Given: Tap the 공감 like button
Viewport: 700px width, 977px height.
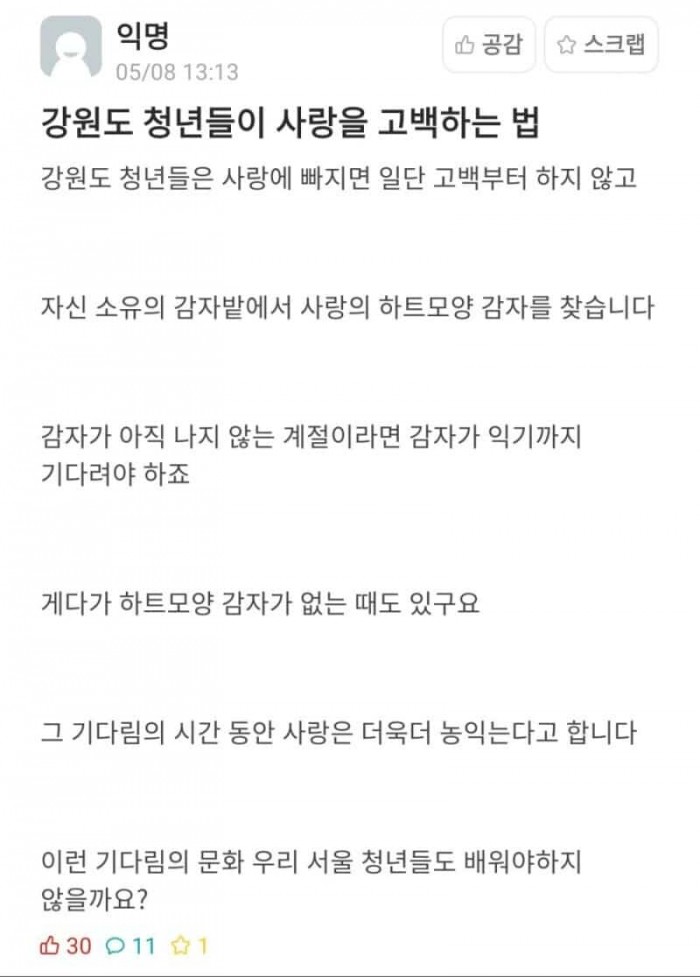Looking at the screenshot, I should [489, 46].
